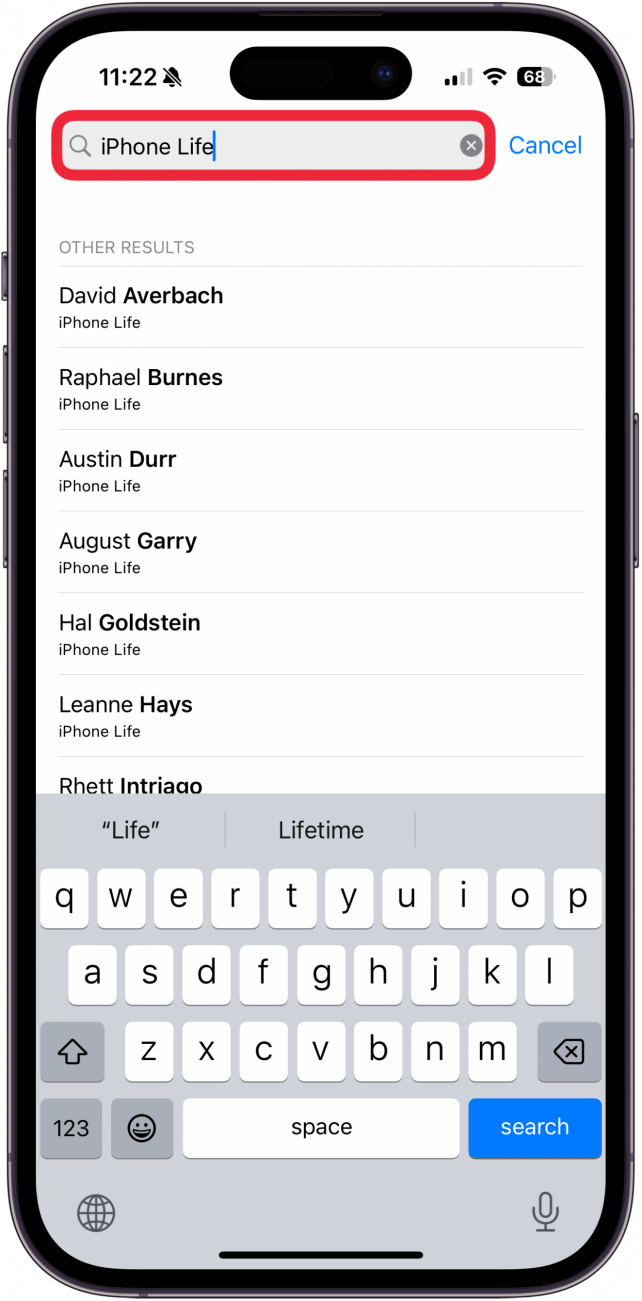Tap the iPhone Life search field
Screen dimensions: 642x1301
click(x=273, y=146)
